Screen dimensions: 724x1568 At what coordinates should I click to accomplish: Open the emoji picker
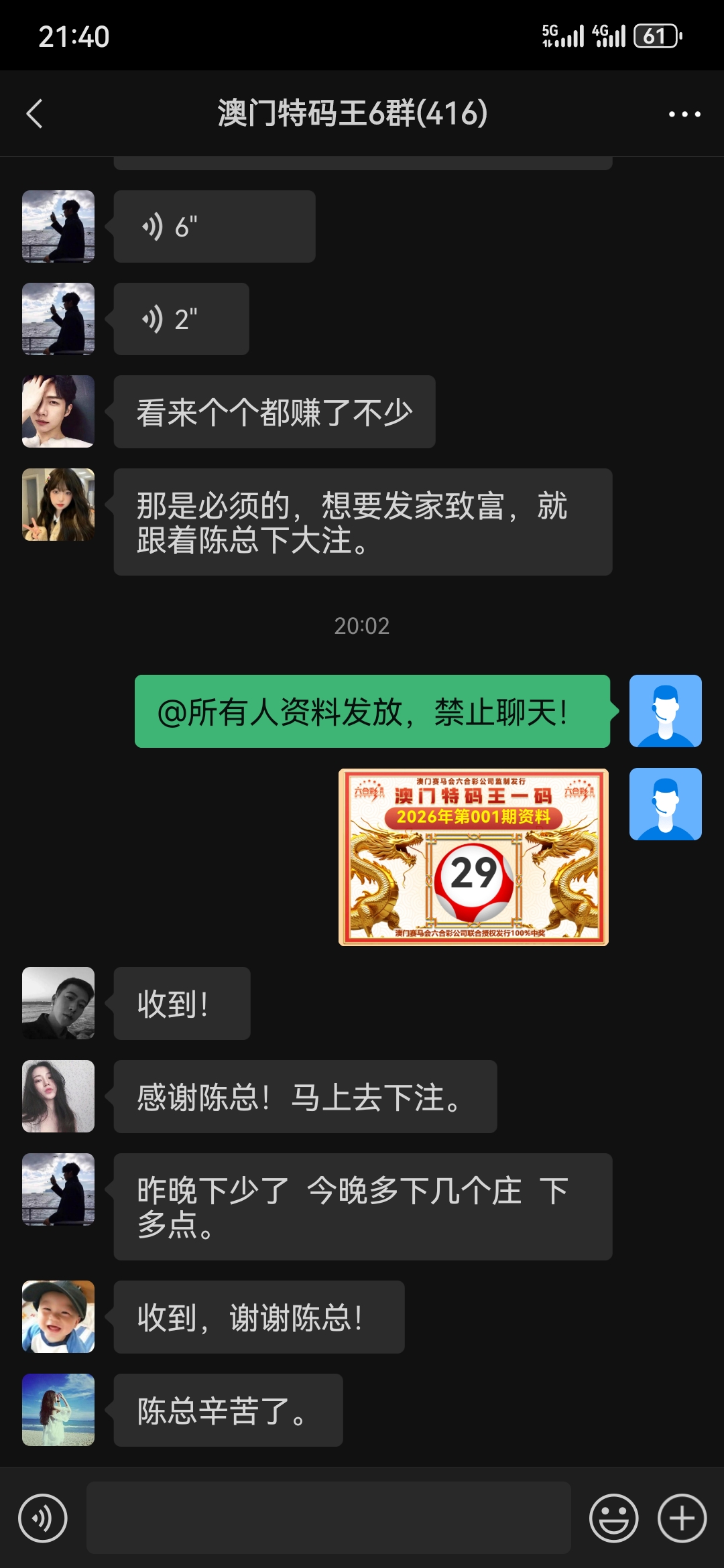[613, 1518]
